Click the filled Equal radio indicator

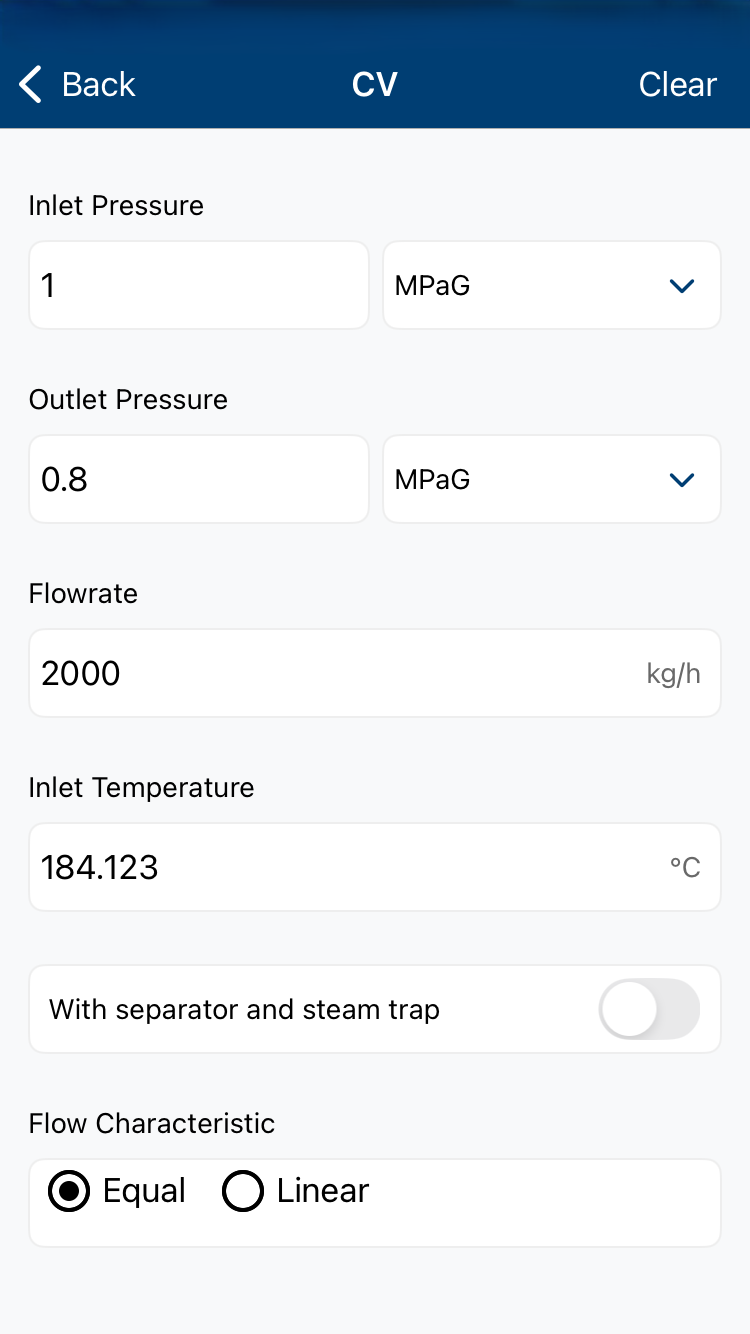coord(68,1191)
